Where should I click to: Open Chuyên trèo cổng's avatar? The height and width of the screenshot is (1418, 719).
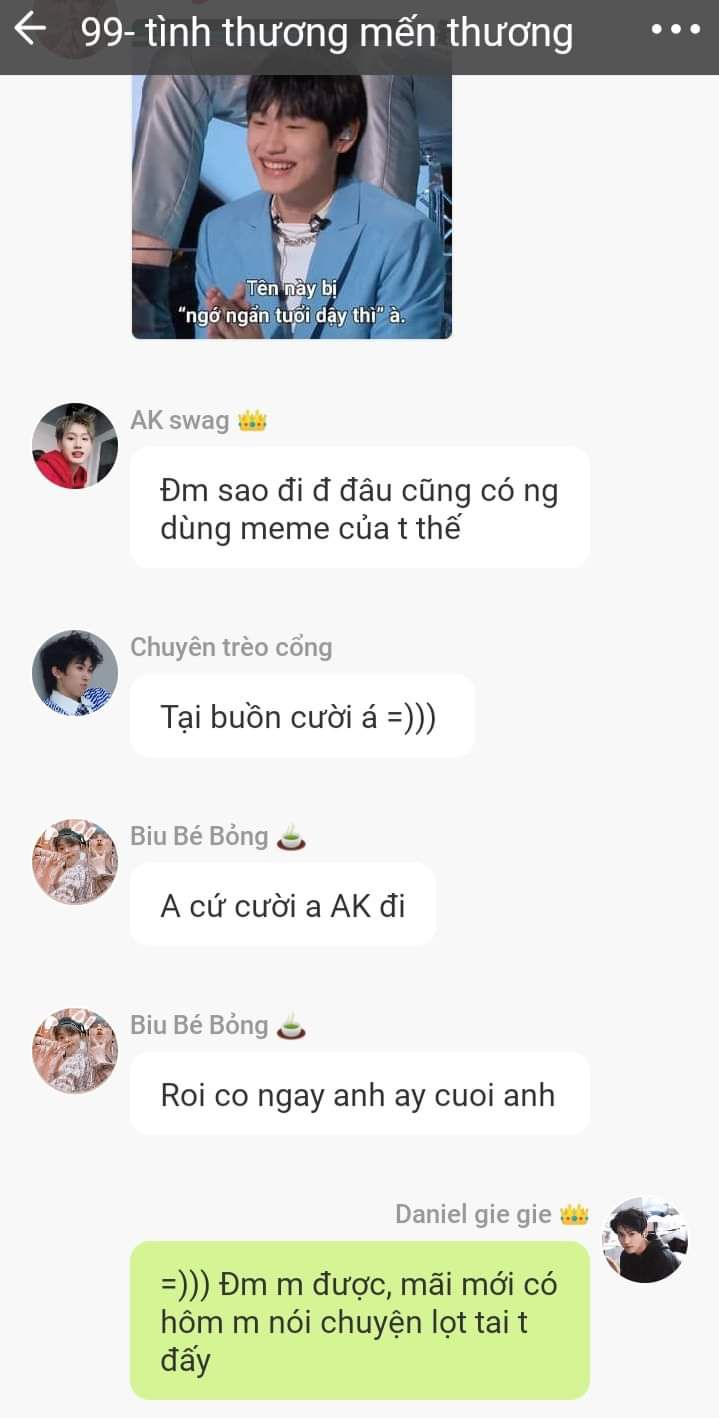(x=75, y=673)
